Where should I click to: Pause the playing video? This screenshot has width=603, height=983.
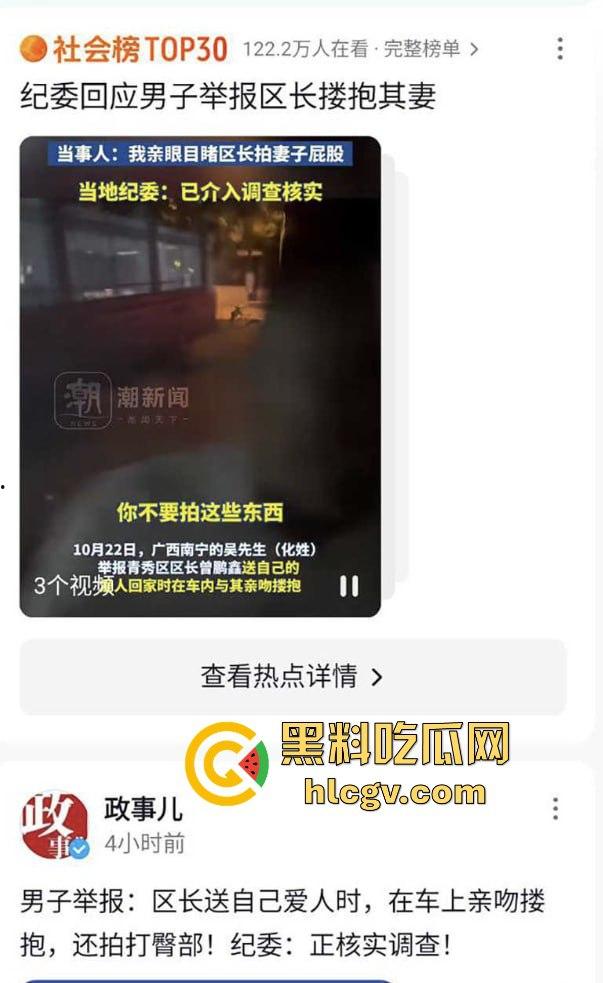click(x=349, y=586)
